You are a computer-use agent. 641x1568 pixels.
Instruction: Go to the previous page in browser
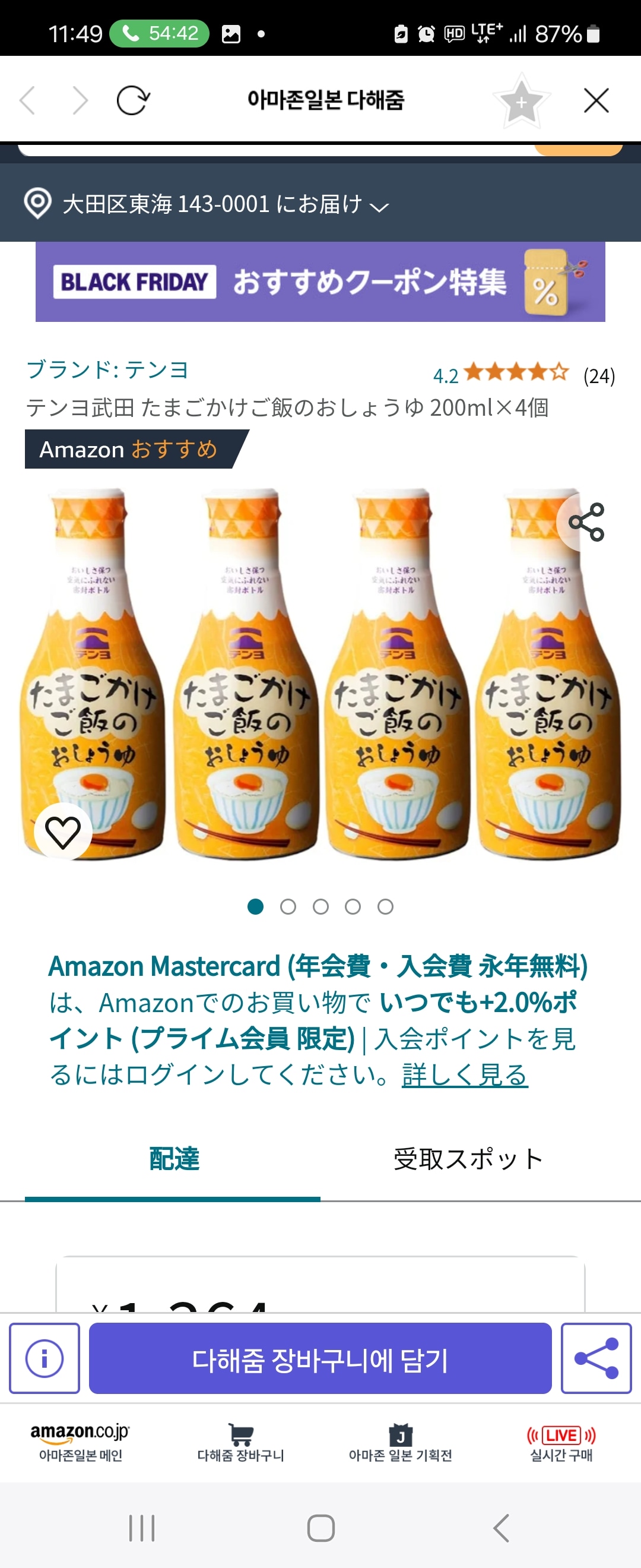28,100
